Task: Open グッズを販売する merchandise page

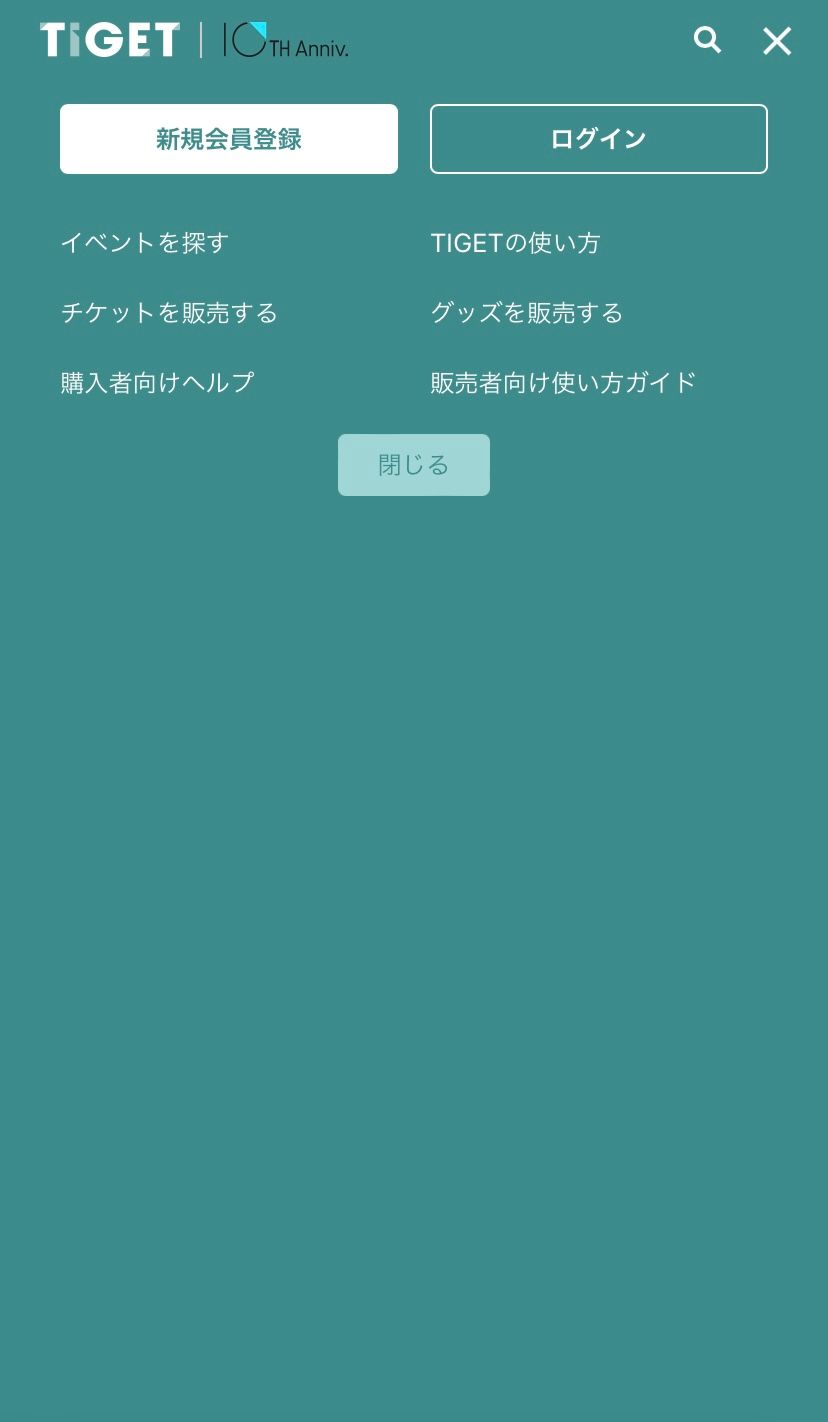Action: (x=526, y=312)
